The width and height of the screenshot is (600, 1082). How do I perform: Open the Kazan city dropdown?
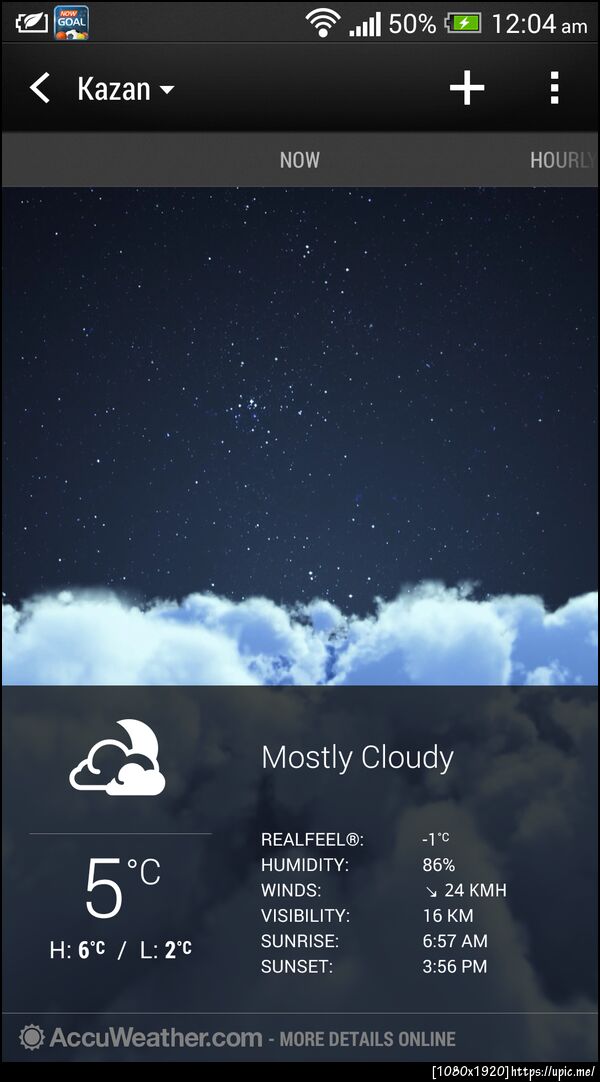coord(125,89)
